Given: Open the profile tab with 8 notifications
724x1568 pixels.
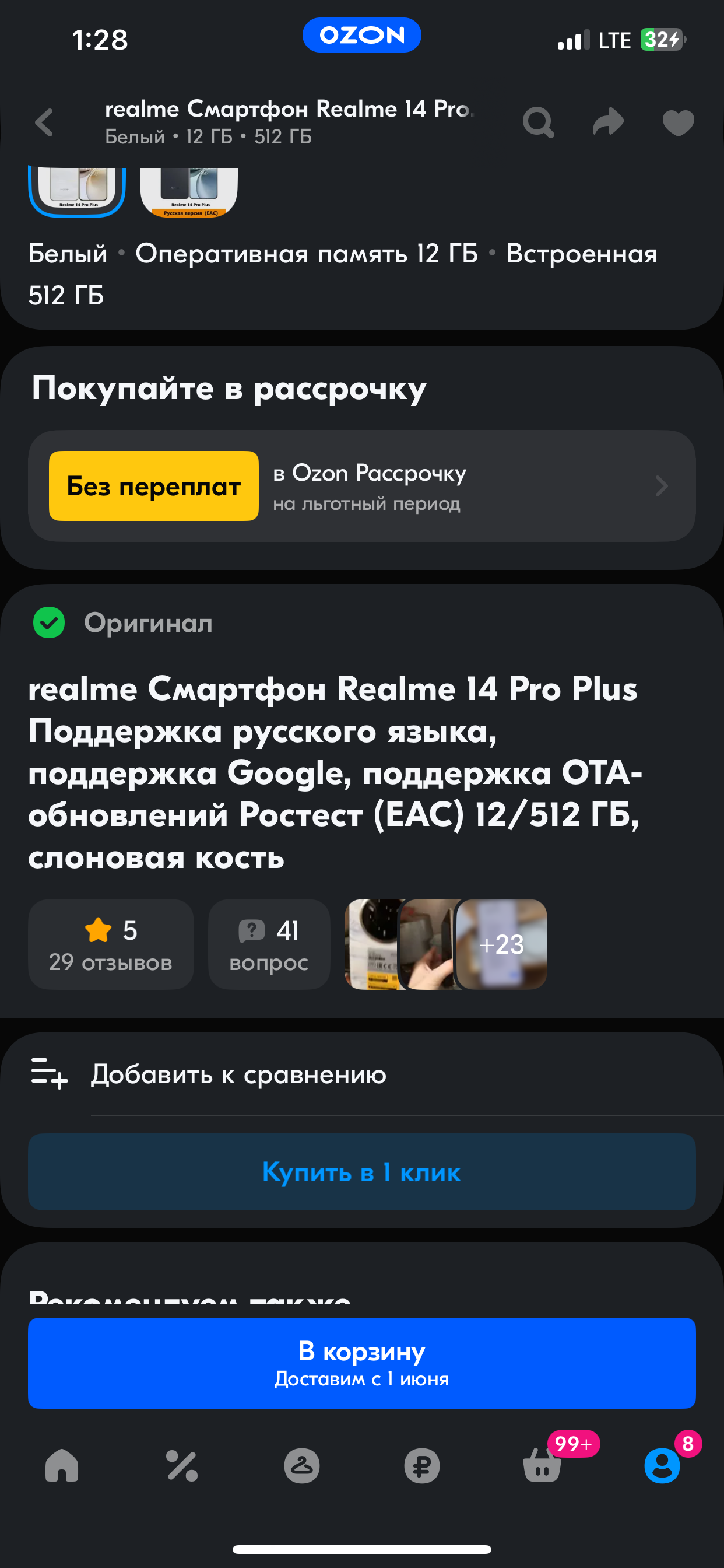Looking at the screenshot, I should (x=662, y=1465).
